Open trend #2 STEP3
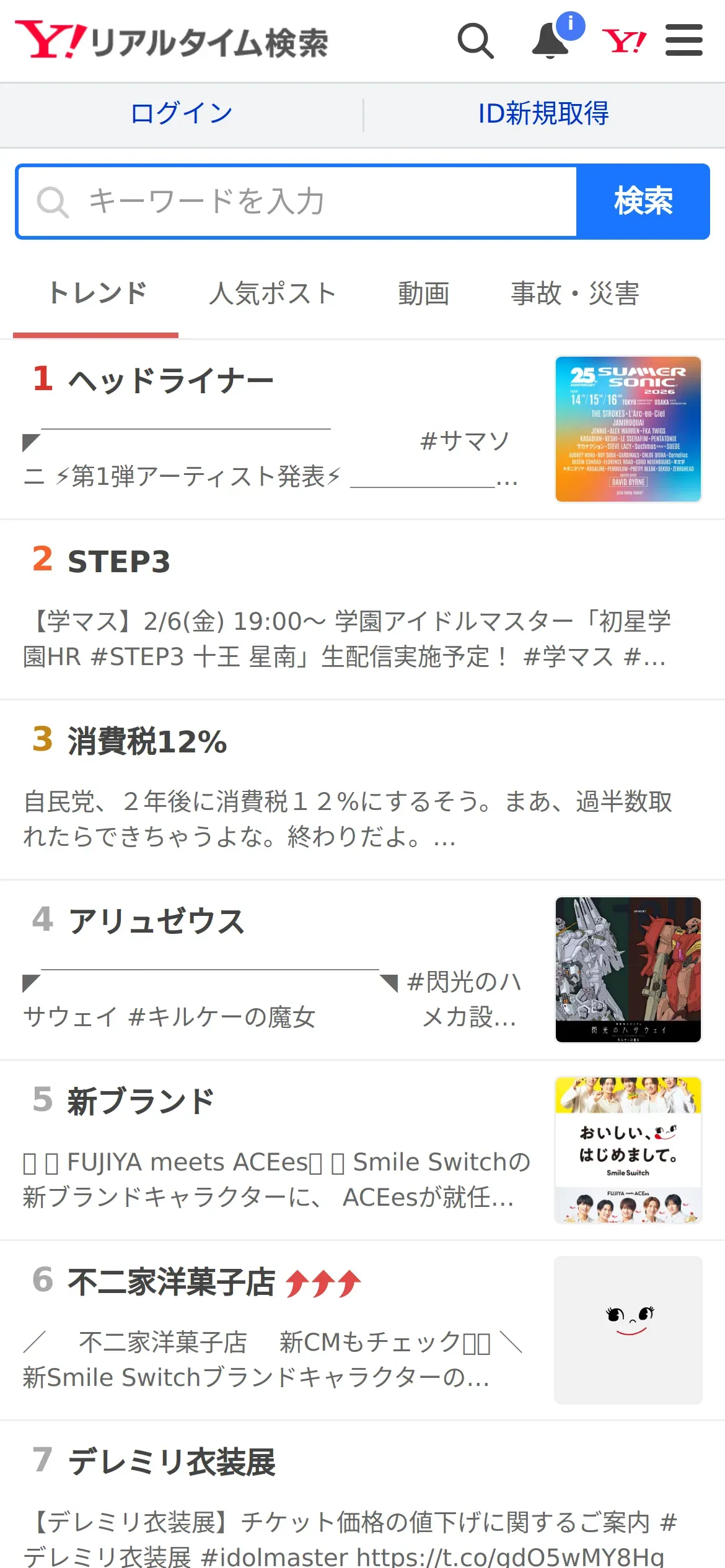Image resolution: width=725 pixels, height=1568 pixels. 118,562
